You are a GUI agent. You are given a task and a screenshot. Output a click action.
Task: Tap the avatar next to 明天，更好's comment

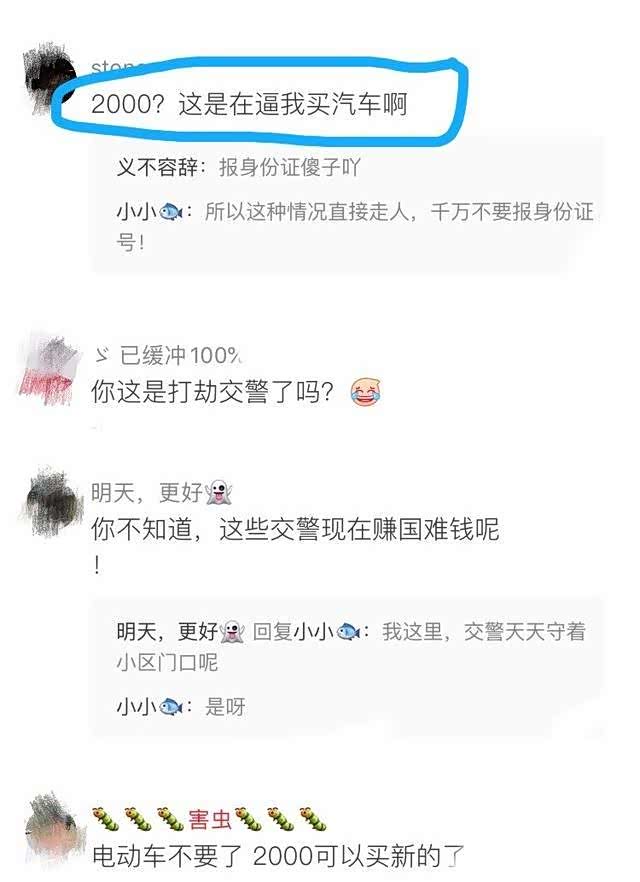[52, 500]
